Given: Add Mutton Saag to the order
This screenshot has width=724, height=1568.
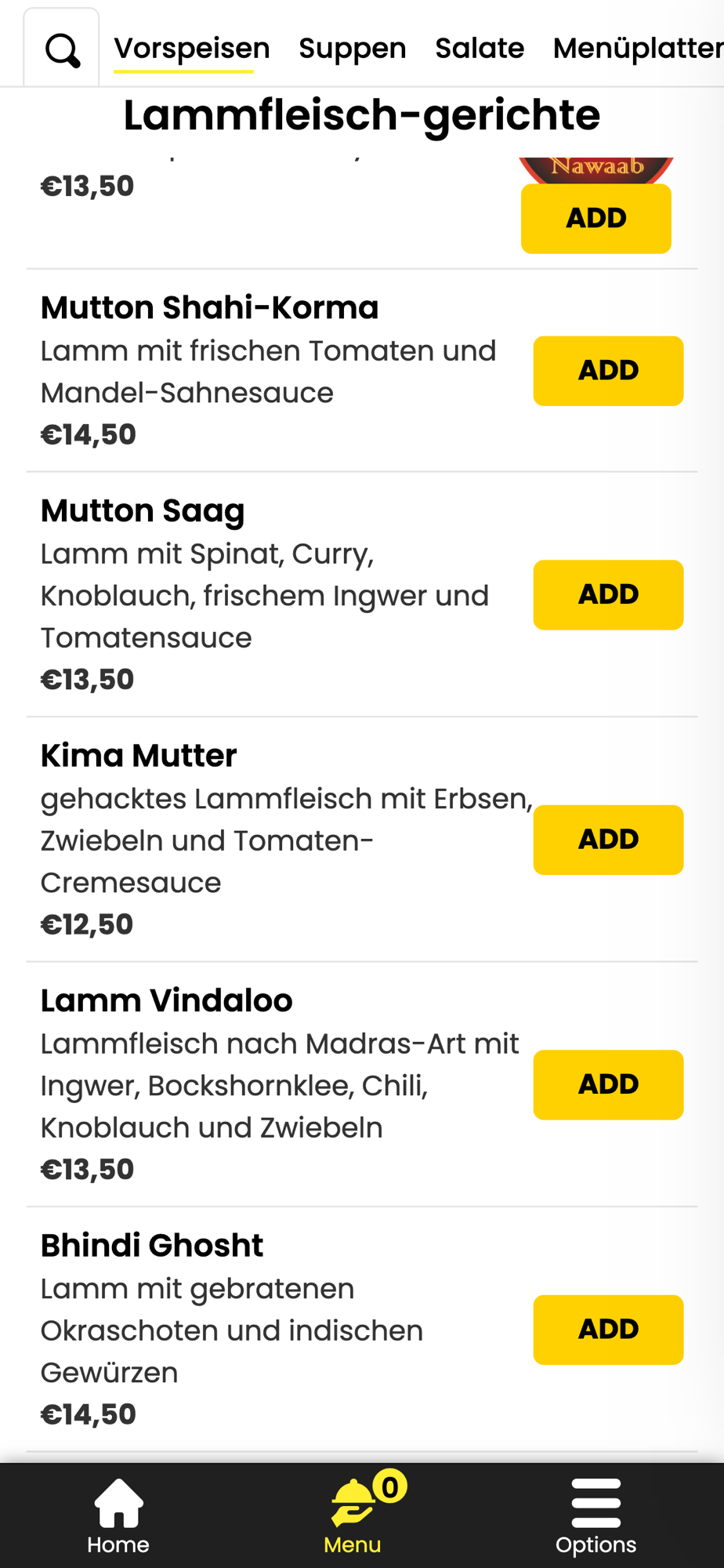Looking at the screenshot, I should point(608,594).
